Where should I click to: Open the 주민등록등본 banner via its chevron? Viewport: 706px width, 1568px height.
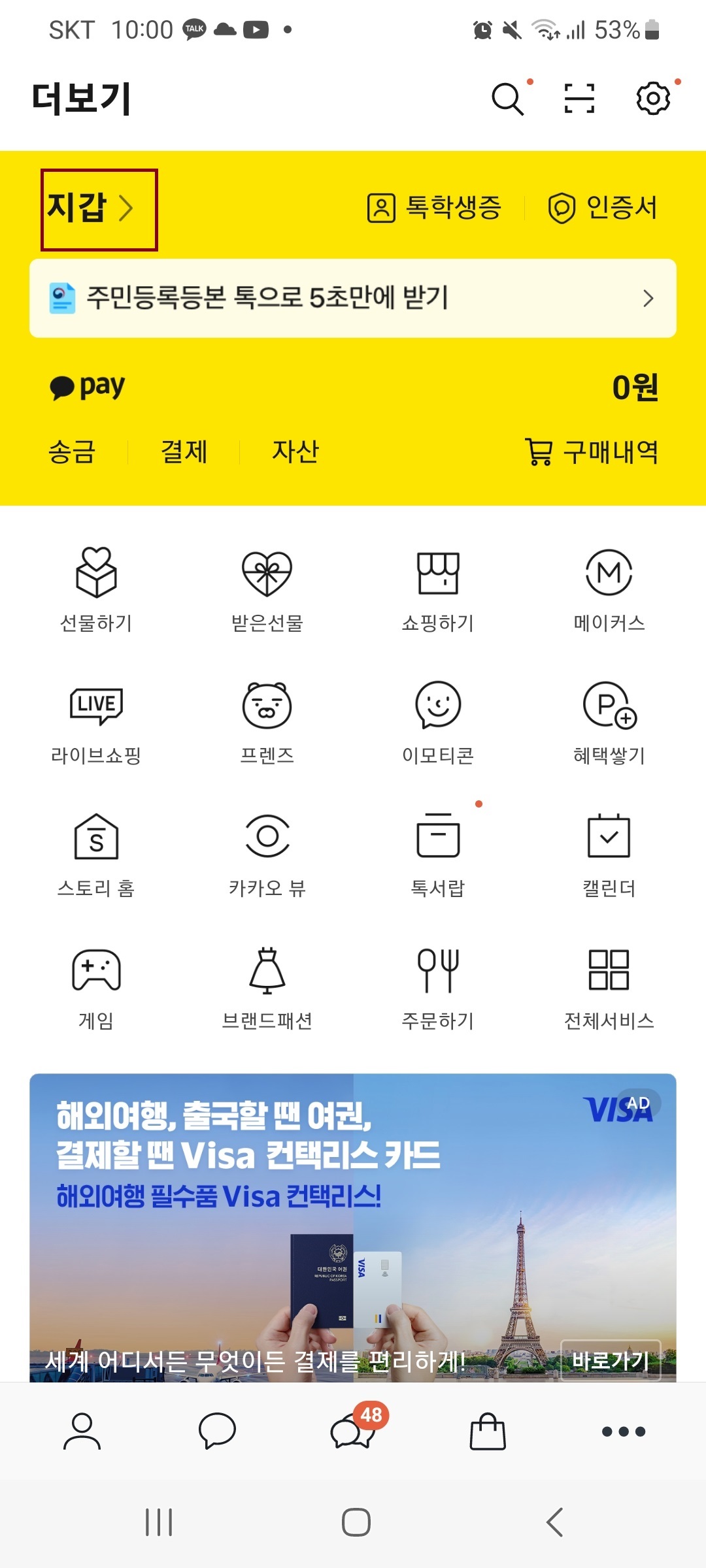(648, 298)
